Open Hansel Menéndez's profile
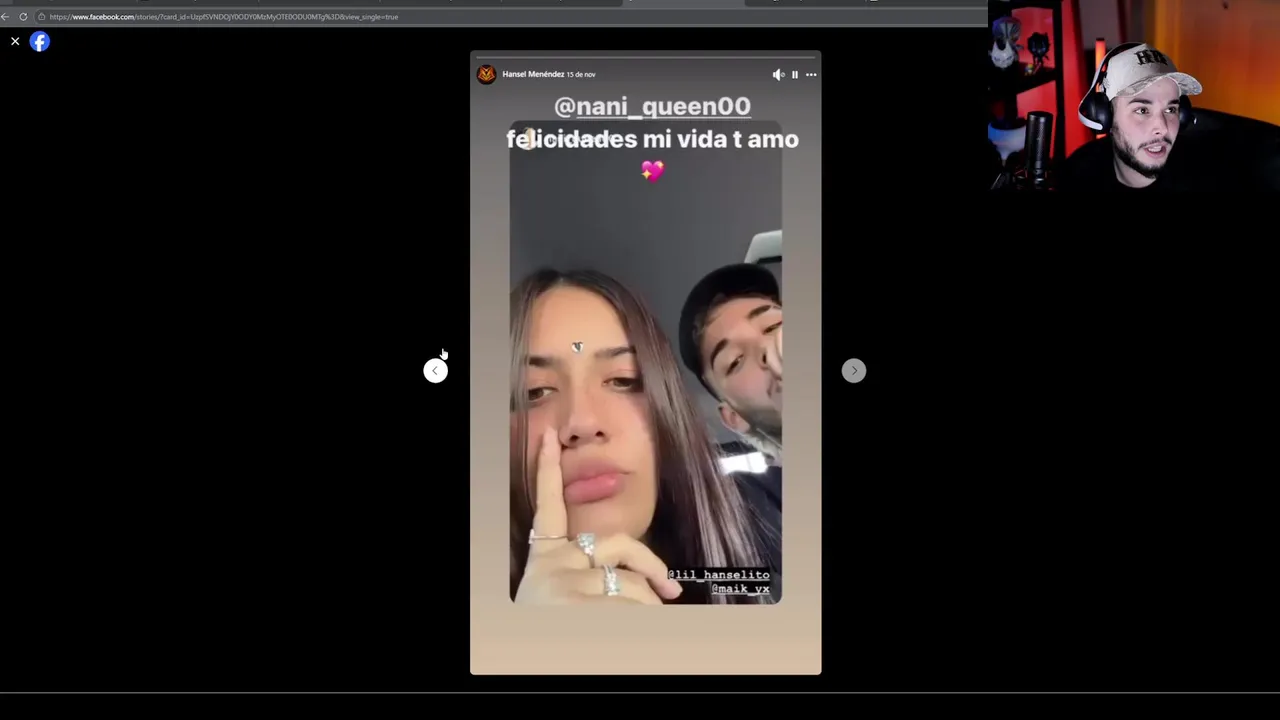 click(x=532, y=74)
